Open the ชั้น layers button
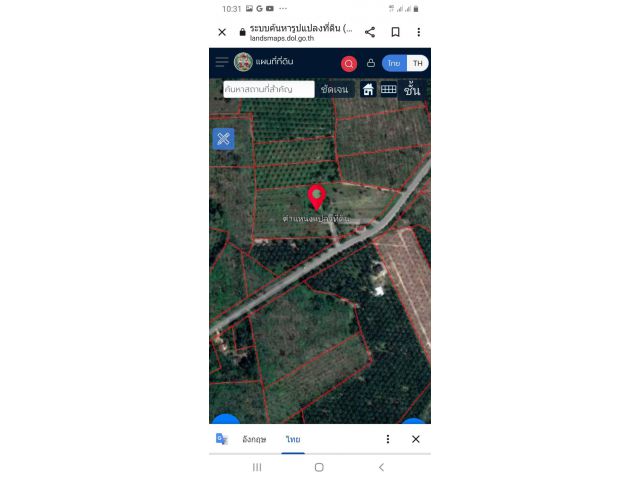The image size is (640, 480). click(412, 90)
